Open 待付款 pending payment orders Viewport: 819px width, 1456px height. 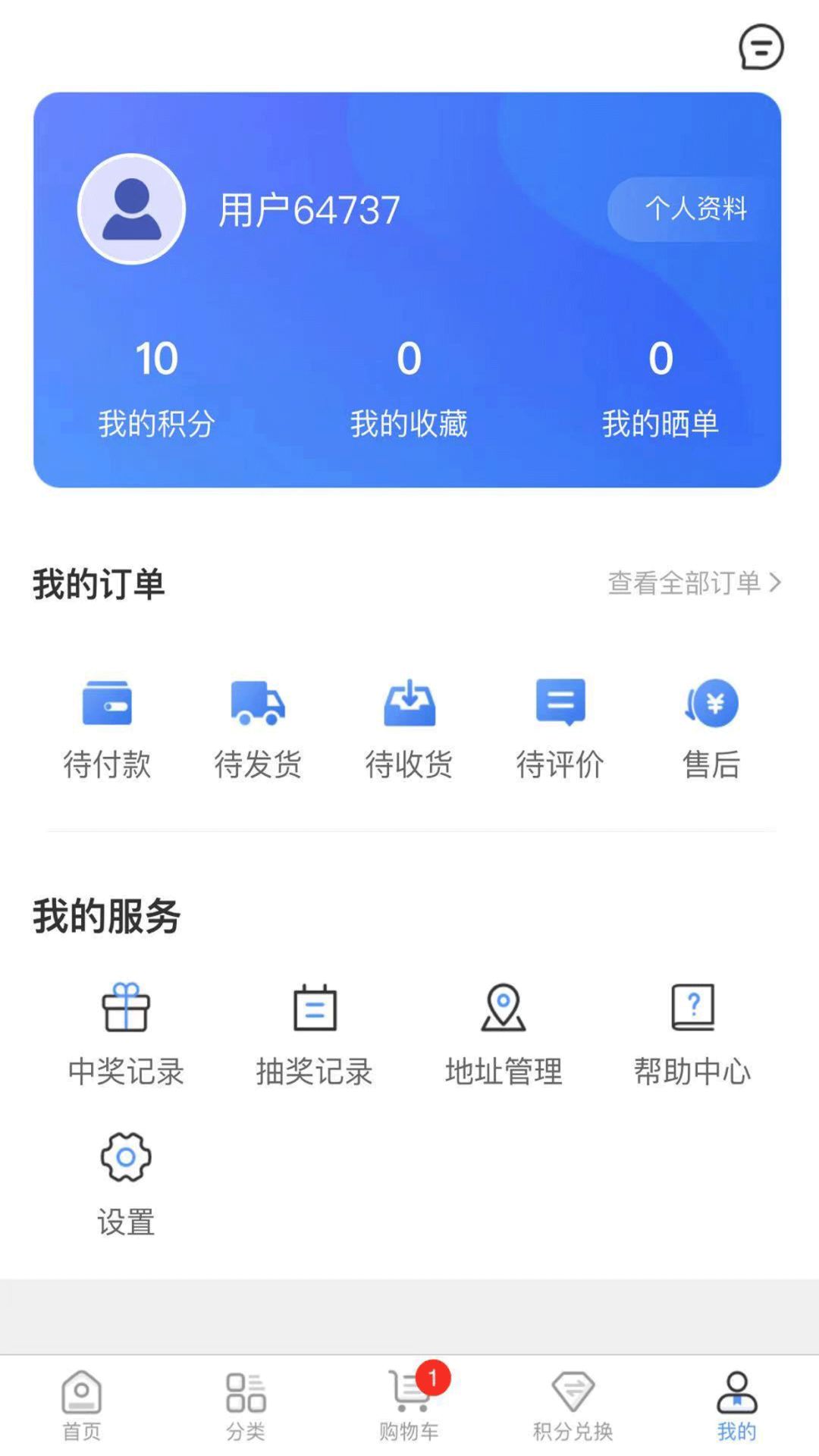[107, 728]
